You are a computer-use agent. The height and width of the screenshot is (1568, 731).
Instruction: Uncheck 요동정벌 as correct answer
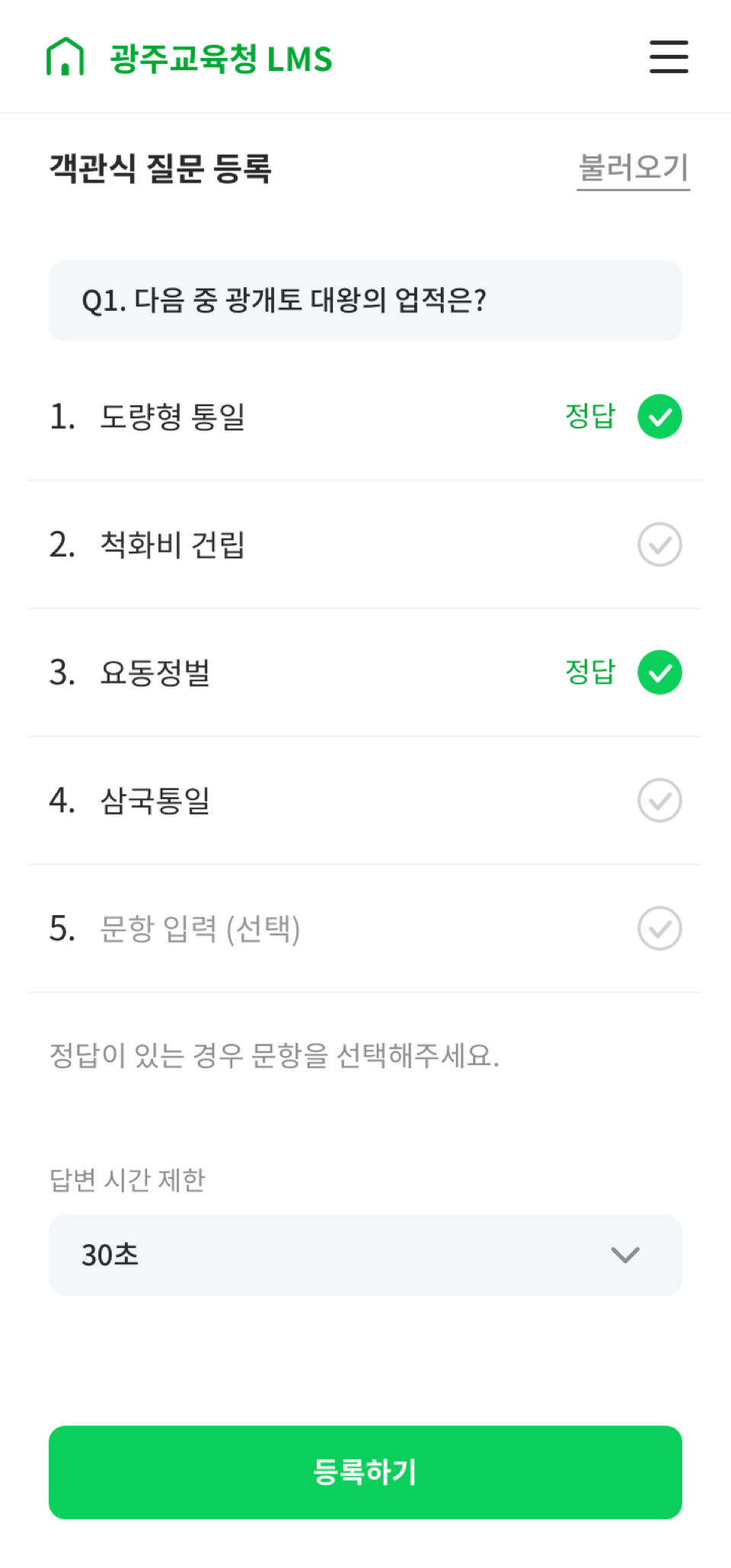pos(659,673)
